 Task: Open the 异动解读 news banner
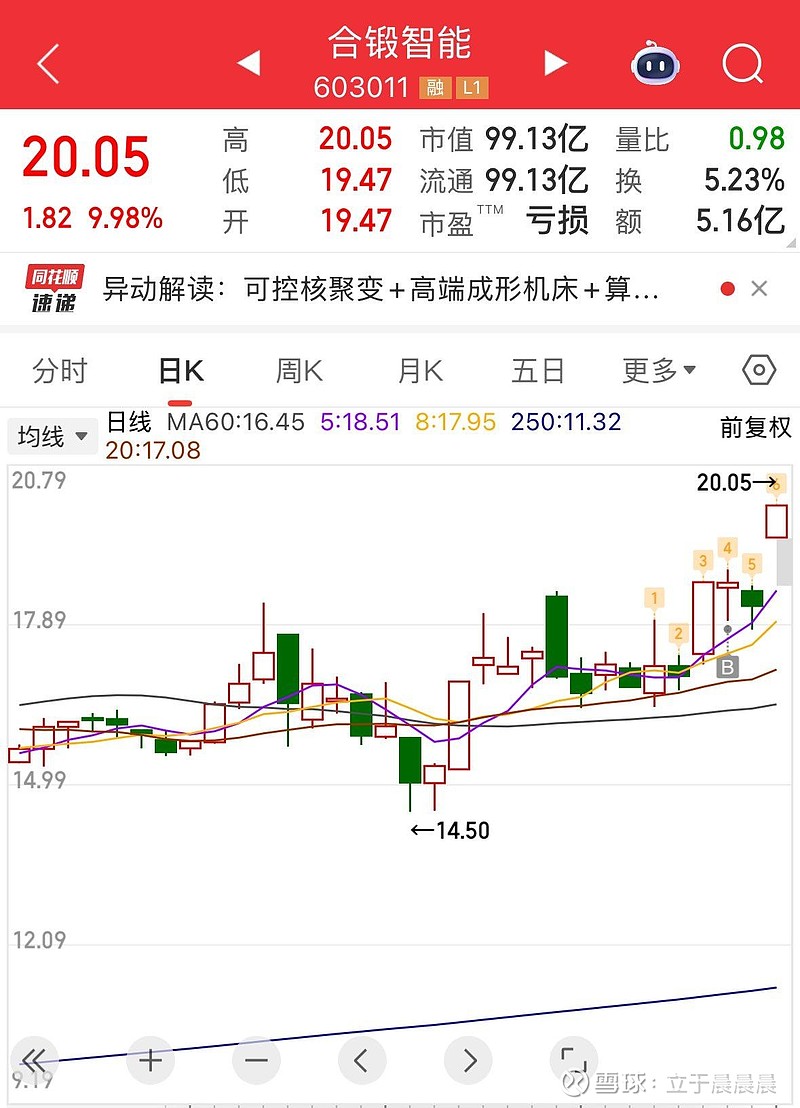380,290
